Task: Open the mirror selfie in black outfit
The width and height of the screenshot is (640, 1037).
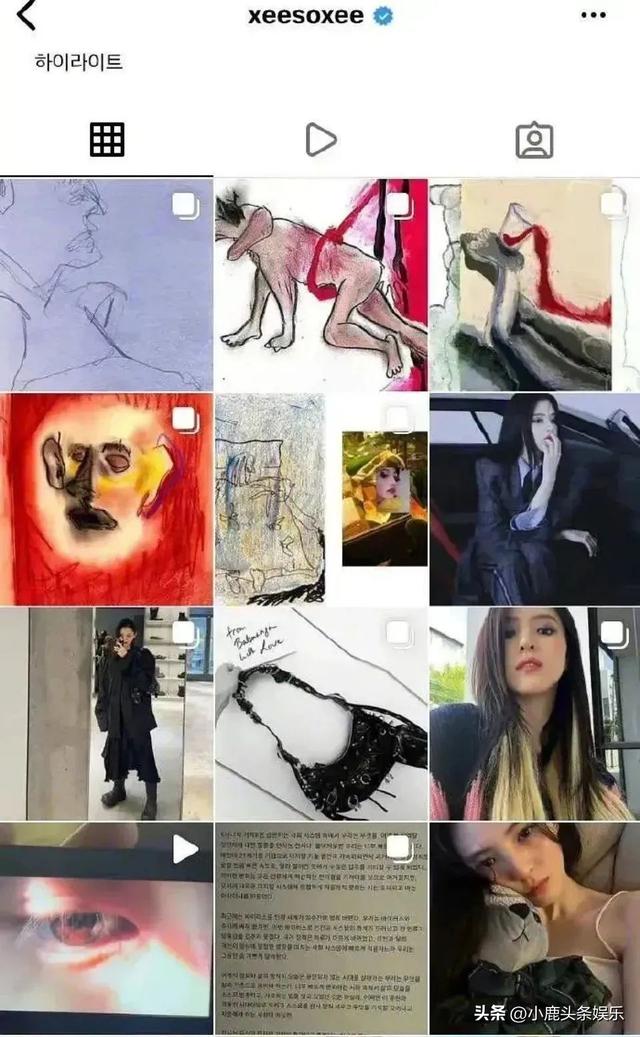Action: click(x=106, y=714)
